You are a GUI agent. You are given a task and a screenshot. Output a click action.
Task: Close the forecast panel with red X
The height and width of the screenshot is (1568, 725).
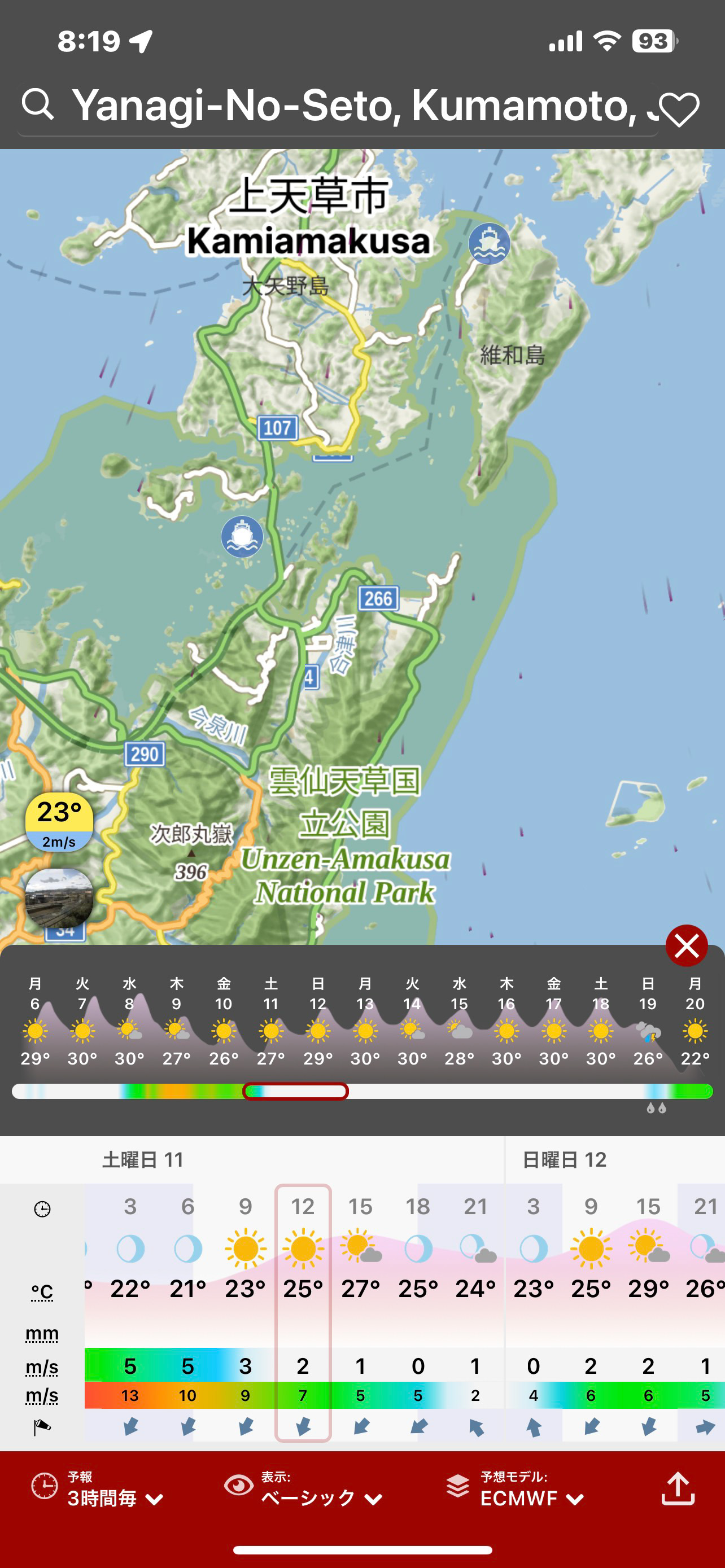click(x=686, y=945)
